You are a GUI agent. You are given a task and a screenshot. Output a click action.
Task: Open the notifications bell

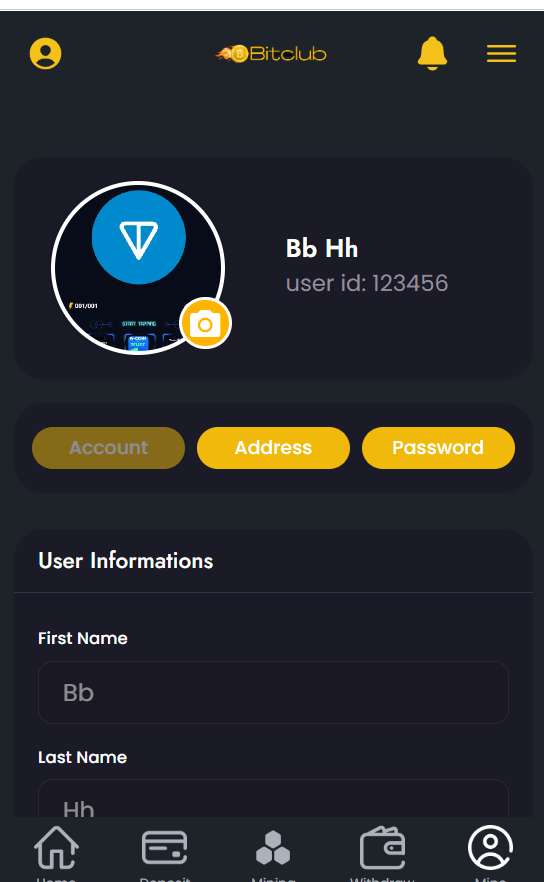point(432,53)
